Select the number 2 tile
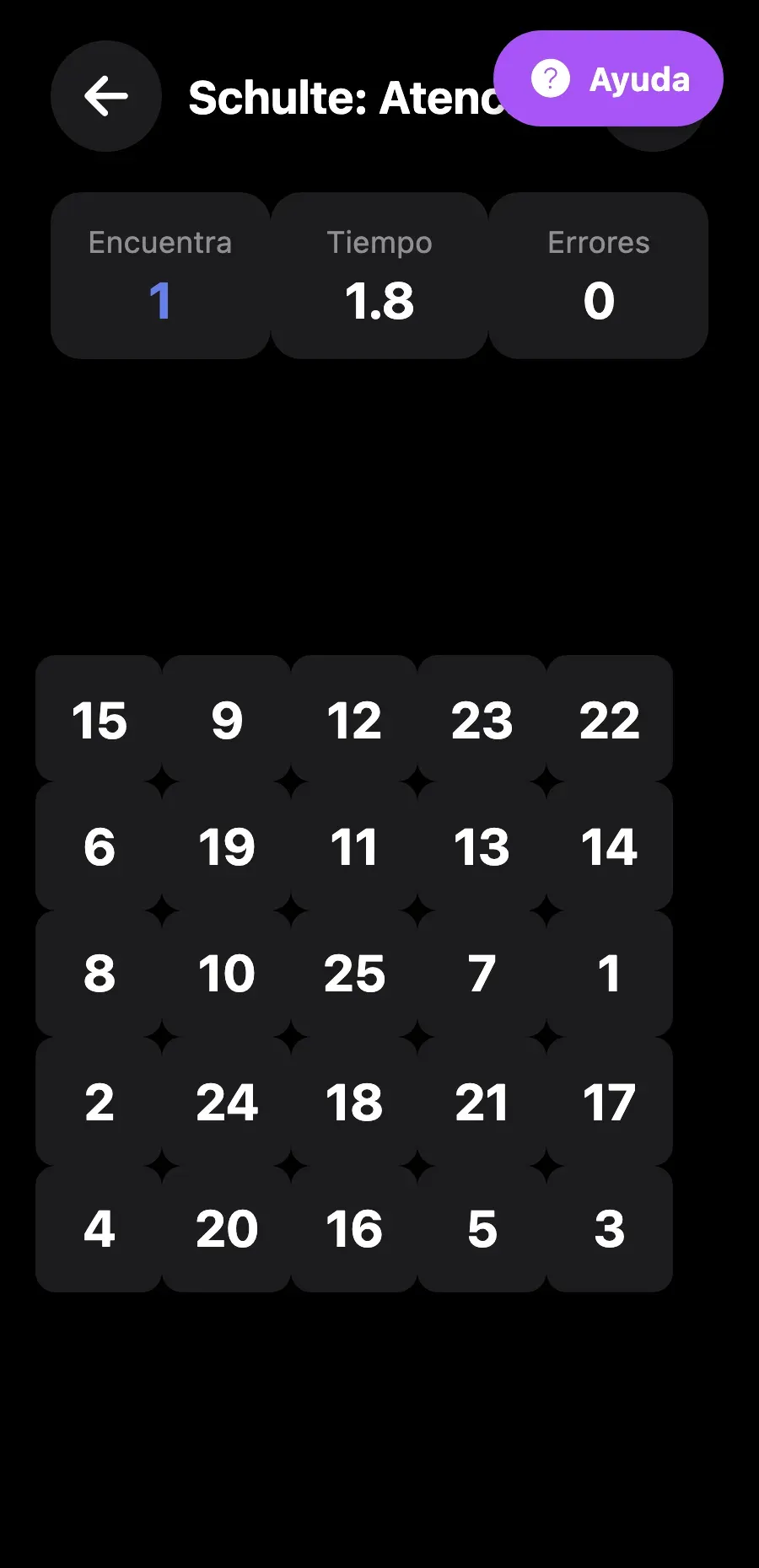The height and width of the screenshot is (1568, 759). 99,1102
